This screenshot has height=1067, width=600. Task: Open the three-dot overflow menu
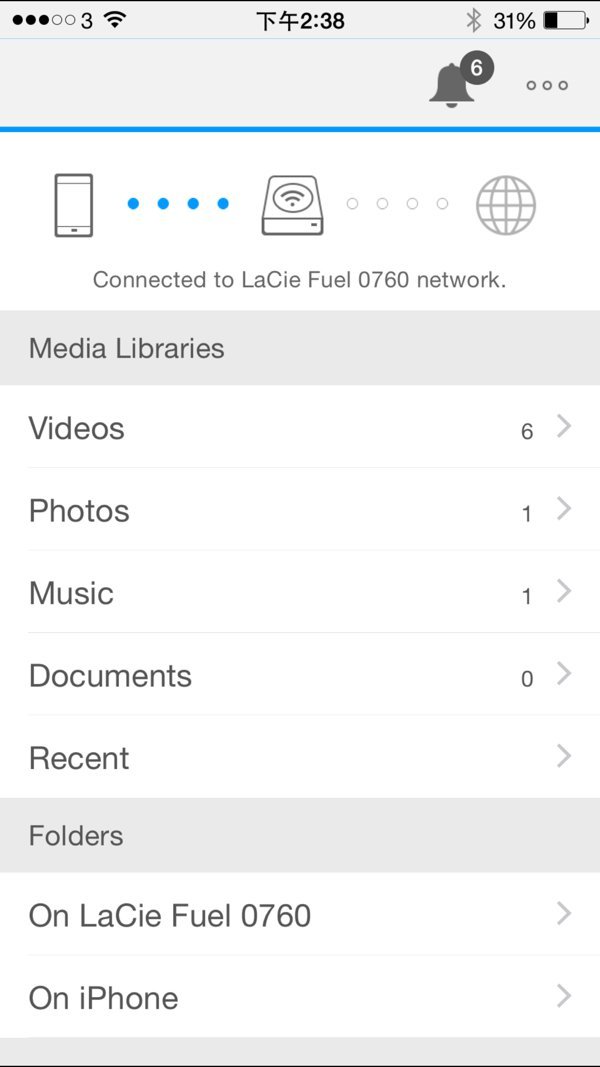coord(547,86)
